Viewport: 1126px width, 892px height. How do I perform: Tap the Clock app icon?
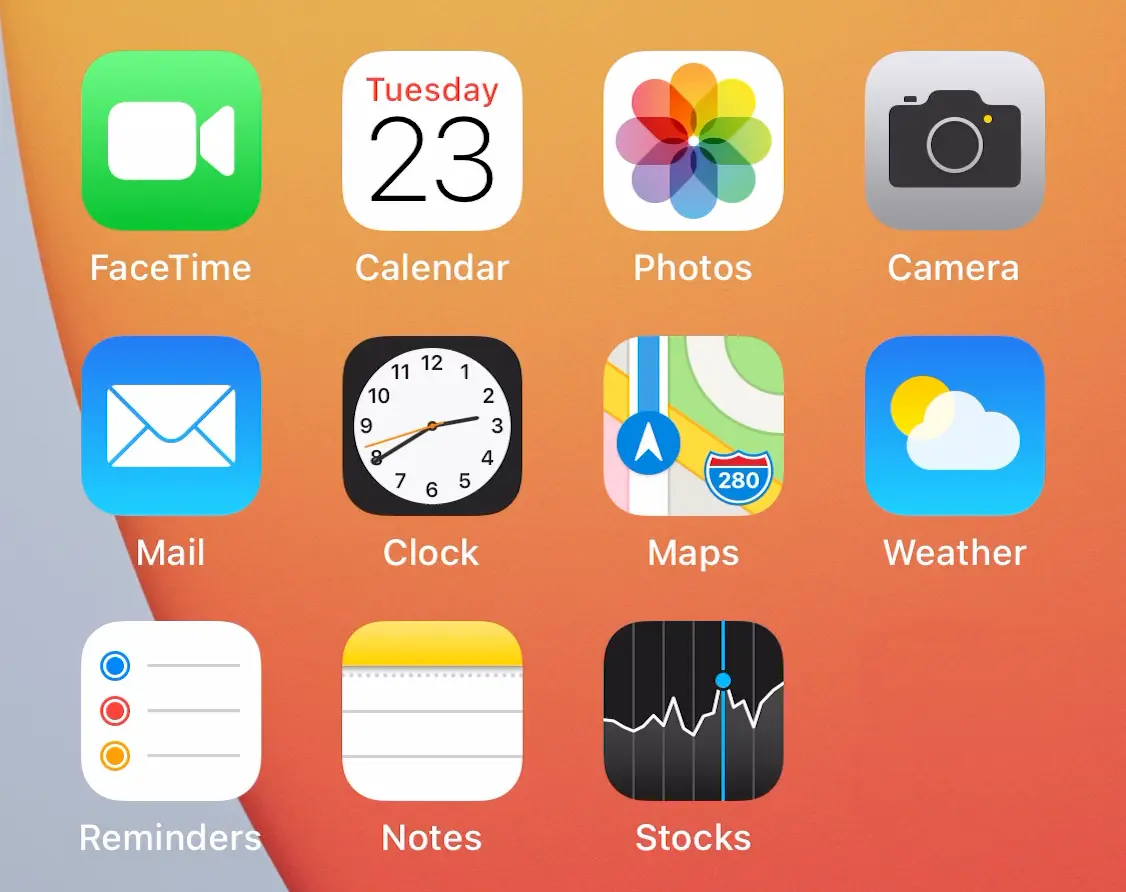[432, 426]
